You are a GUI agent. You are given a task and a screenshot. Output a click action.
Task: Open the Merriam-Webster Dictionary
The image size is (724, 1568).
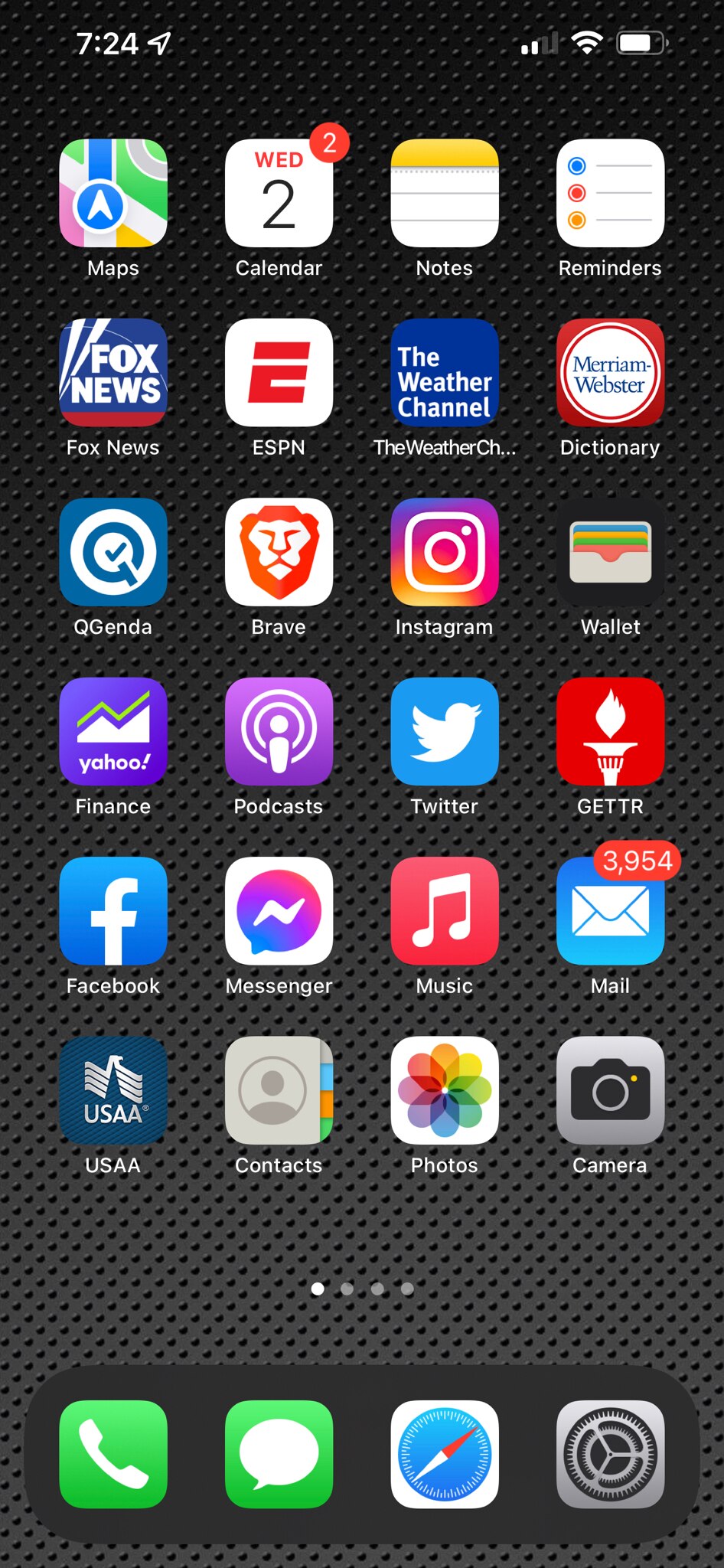[x=609, y=374]
